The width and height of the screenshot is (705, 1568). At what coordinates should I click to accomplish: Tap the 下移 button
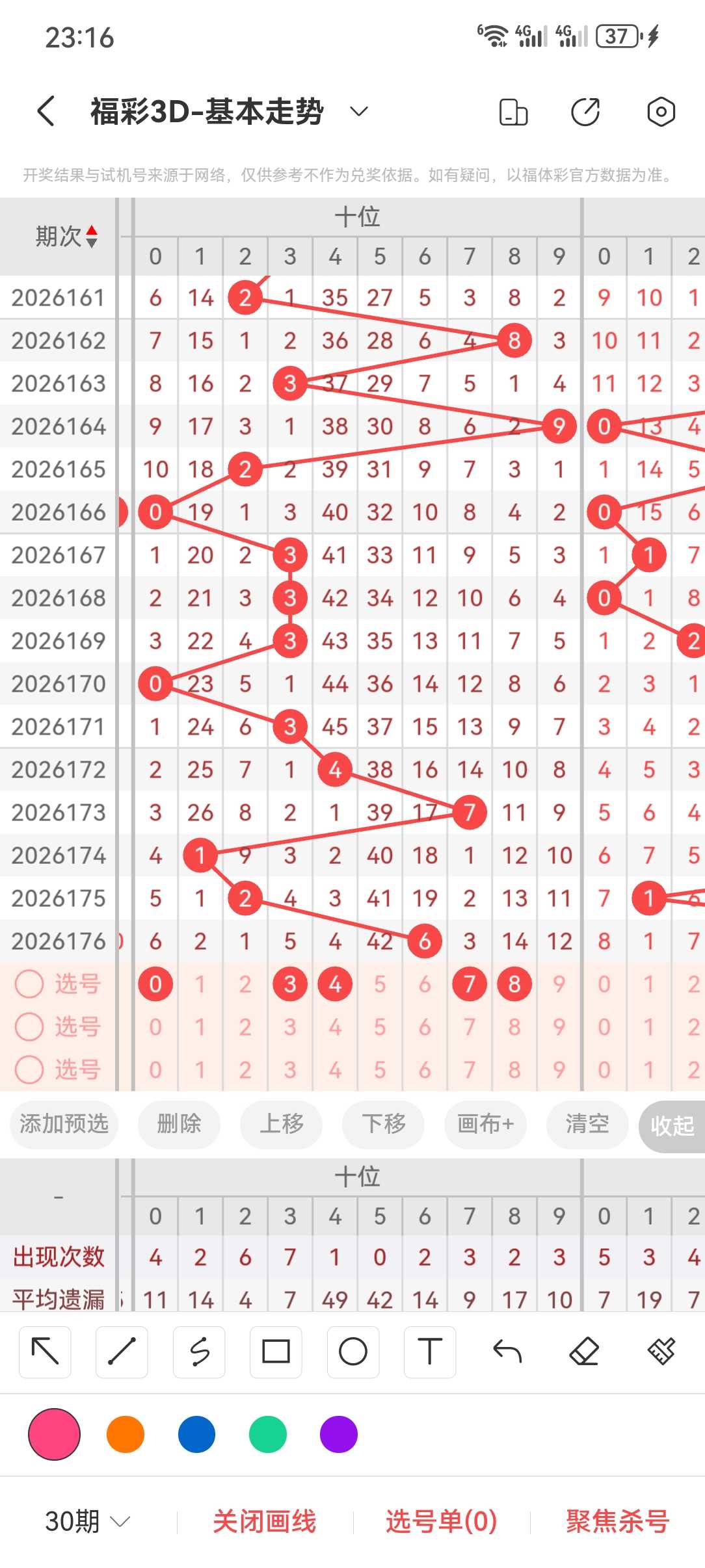pyautogui.click(x=384, y=1124)
